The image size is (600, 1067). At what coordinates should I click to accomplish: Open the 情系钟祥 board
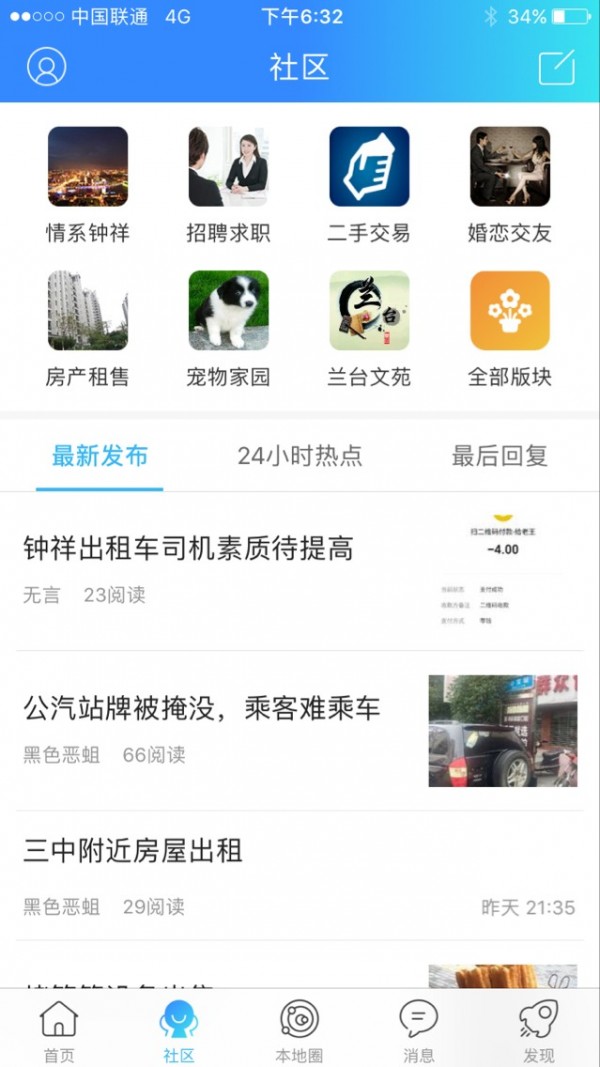tap(88, 185)
